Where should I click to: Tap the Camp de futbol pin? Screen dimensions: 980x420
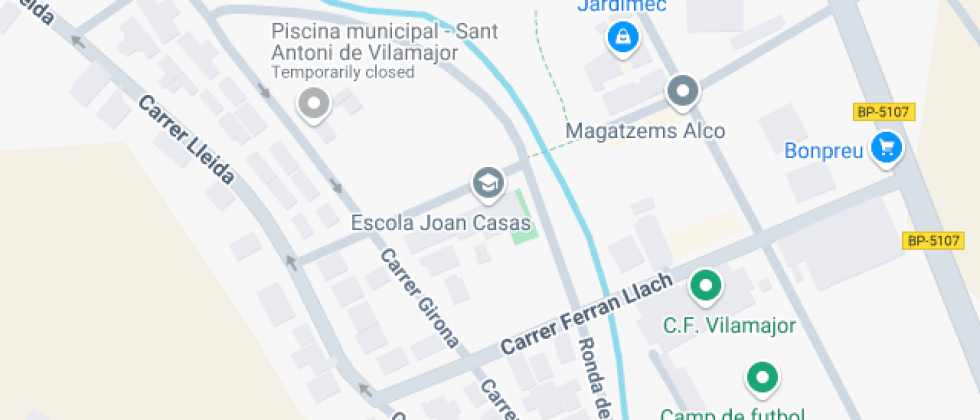coord(763,378)
